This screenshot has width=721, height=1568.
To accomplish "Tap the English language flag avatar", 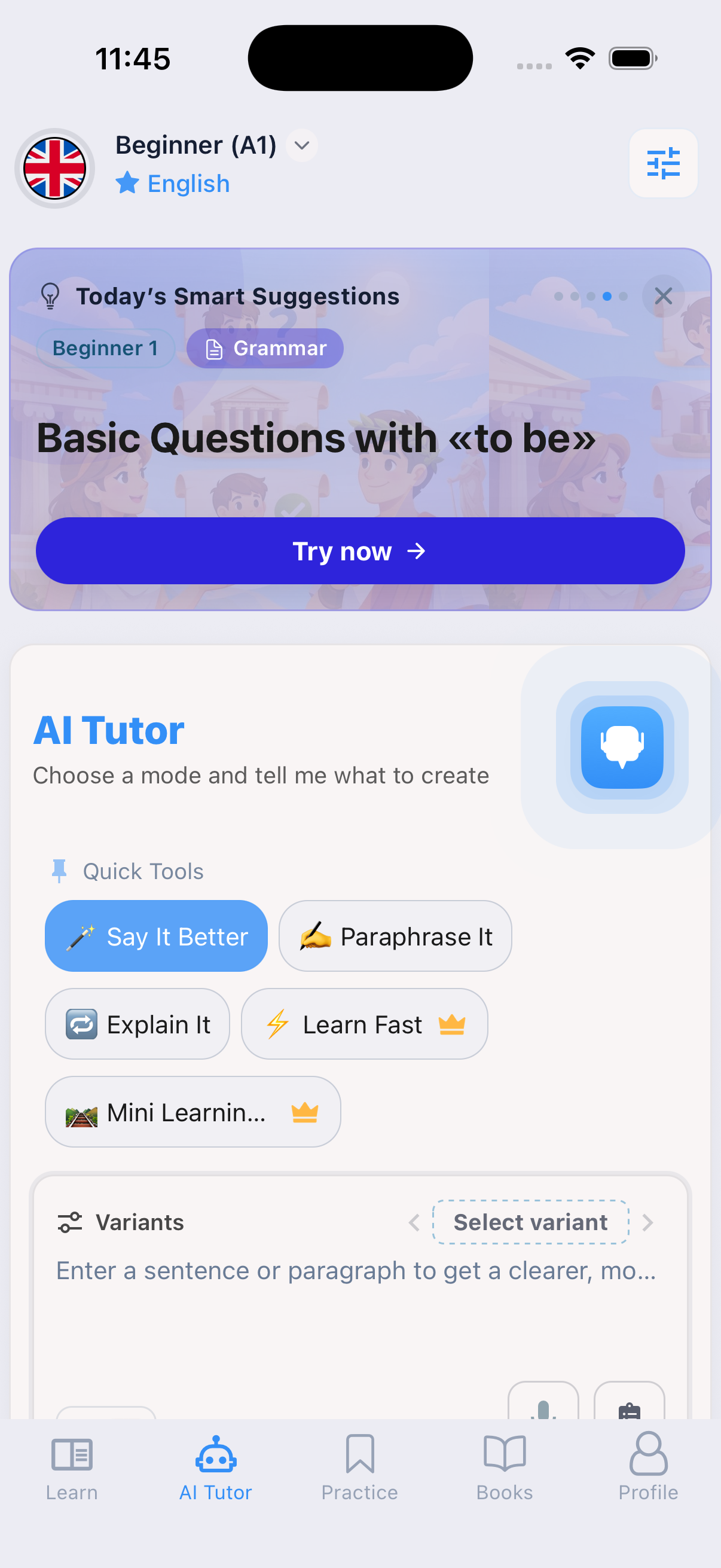I will [x=55, y=168].
